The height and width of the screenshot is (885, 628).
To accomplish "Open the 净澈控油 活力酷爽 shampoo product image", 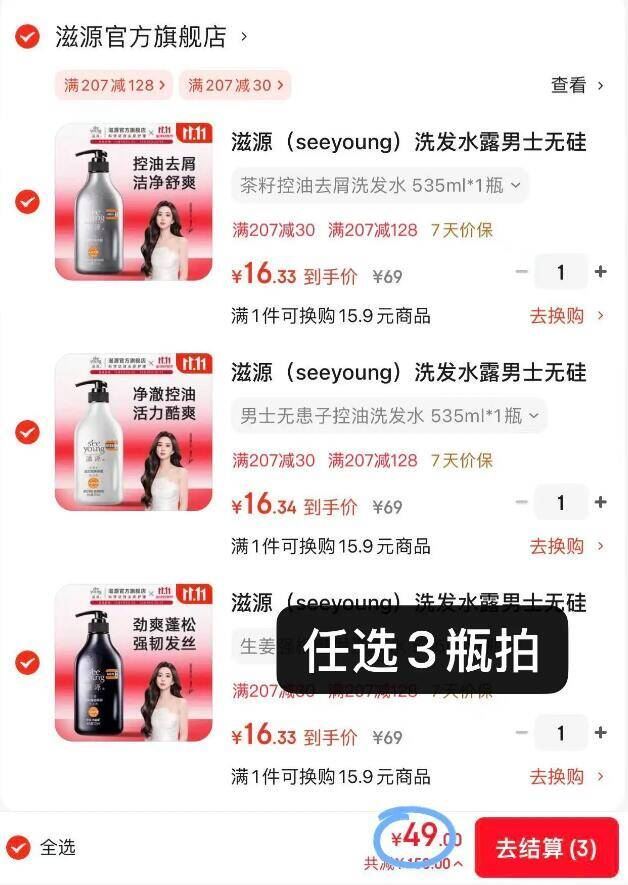I will click(134, 432).
